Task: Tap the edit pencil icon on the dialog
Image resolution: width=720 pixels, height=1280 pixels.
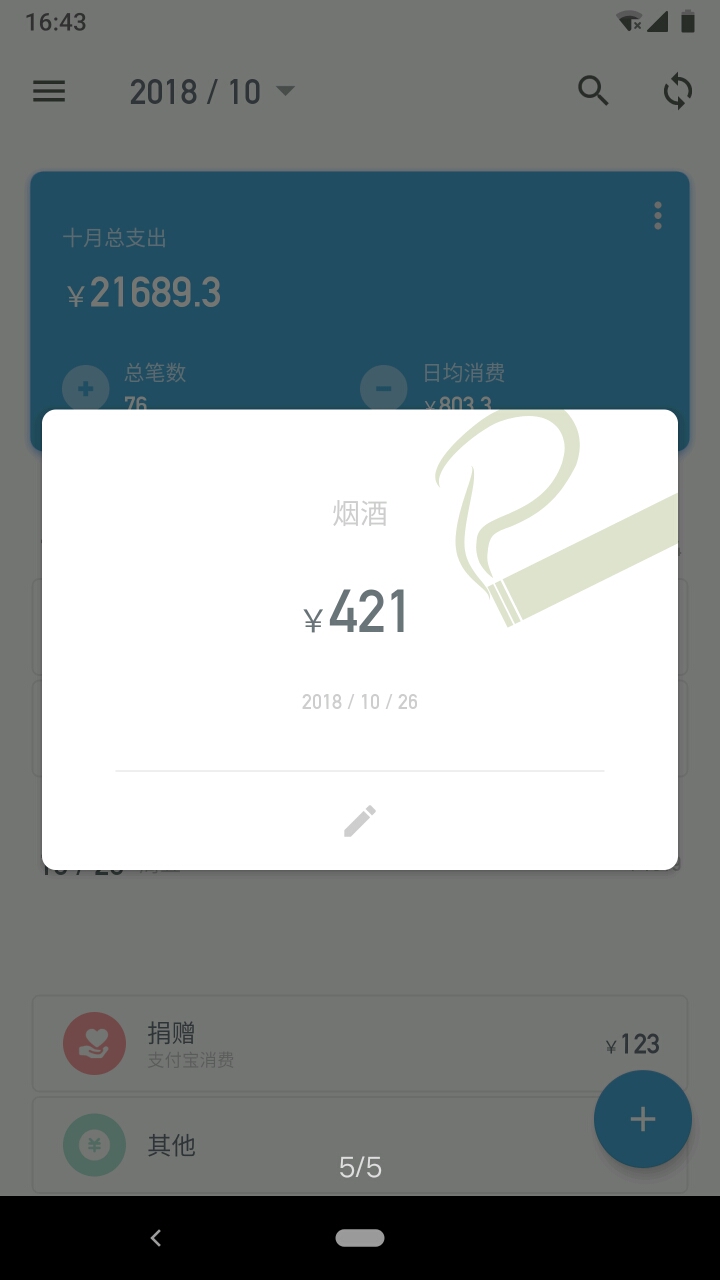Action: (x=359, y=820)
